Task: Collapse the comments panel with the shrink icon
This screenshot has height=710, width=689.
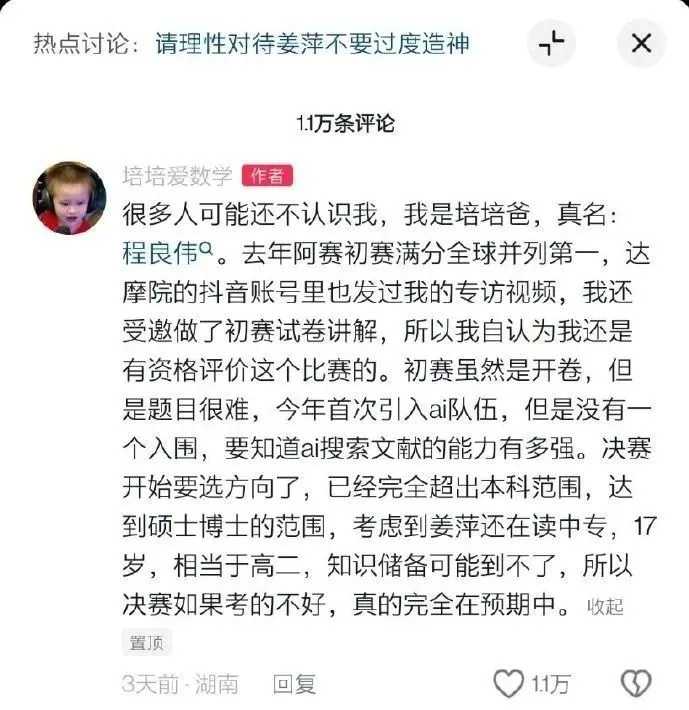Action: click(x=552, y=44)
